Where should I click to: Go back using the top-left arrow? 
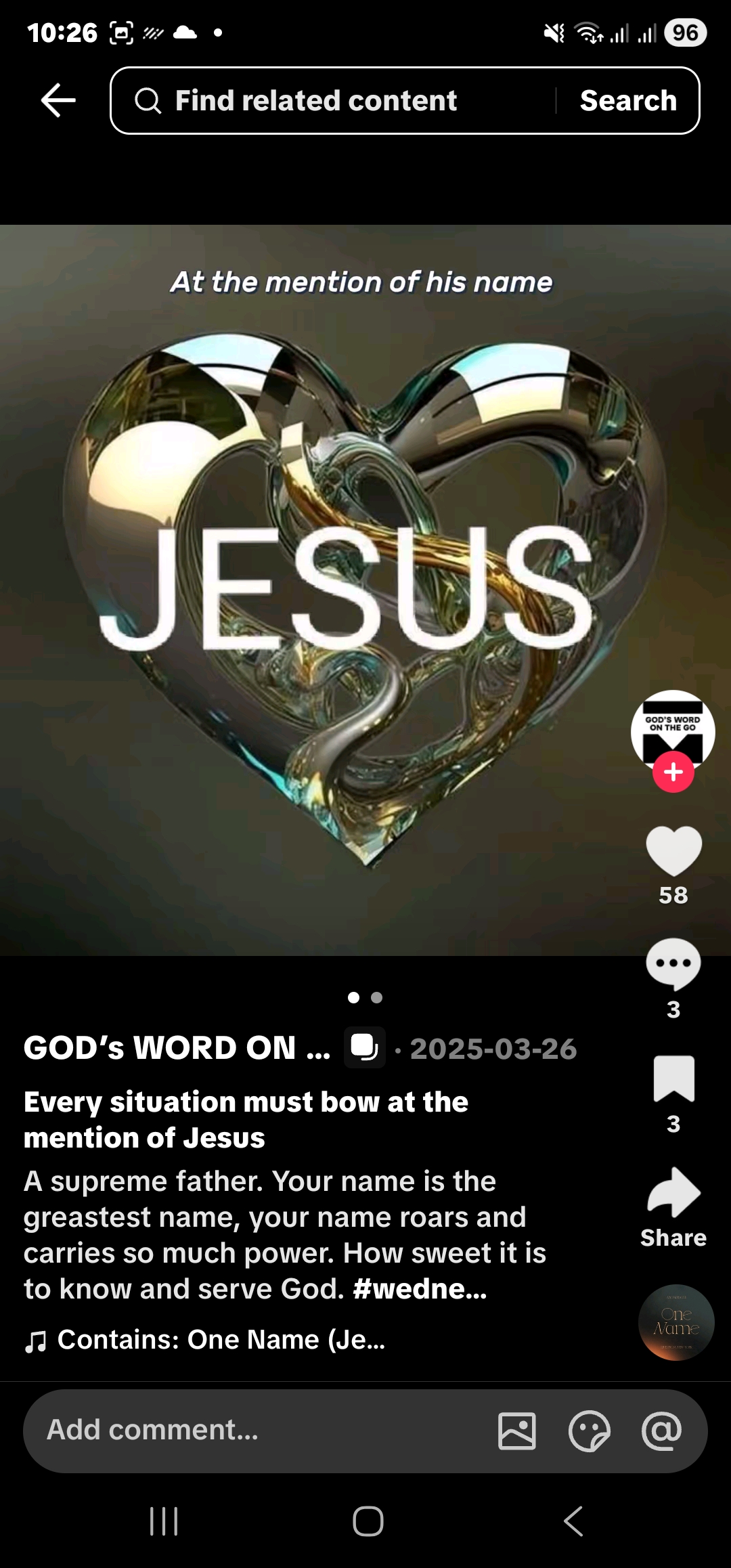coord(58,101)
